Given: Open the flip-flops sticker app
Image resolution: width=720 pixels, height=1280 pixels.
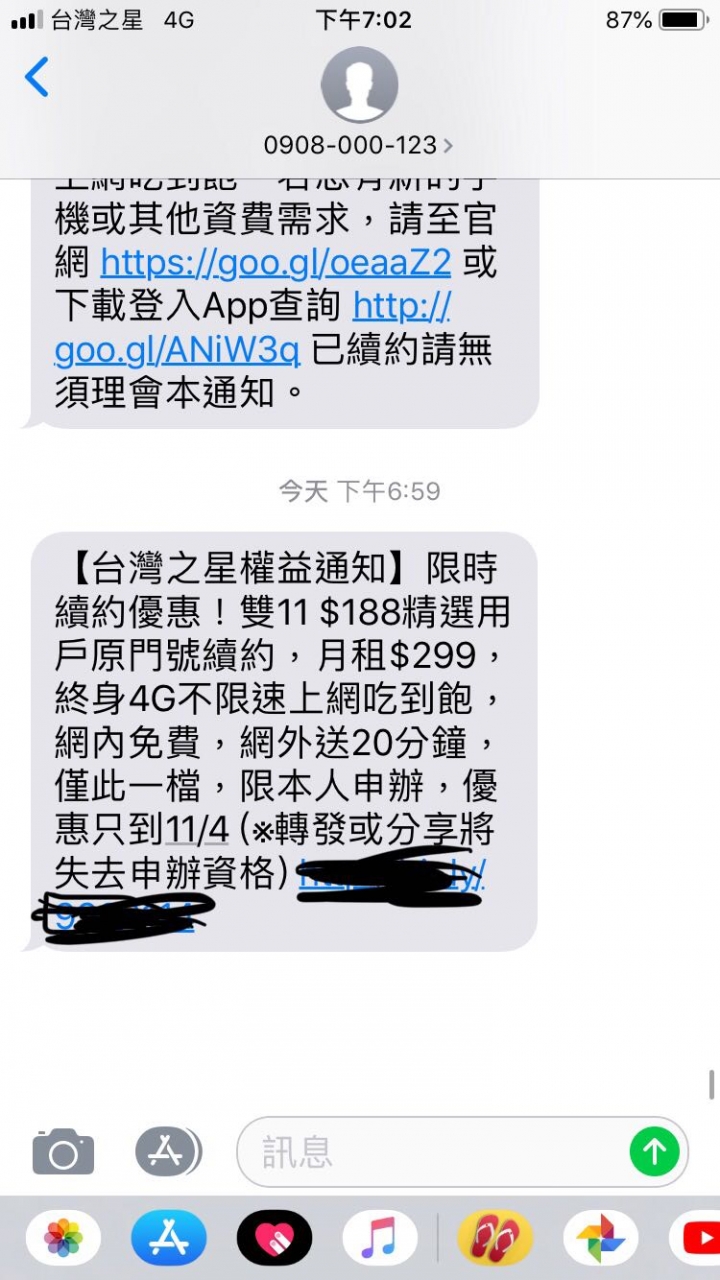Looking at the screenshot, I should pos(495,1238).
